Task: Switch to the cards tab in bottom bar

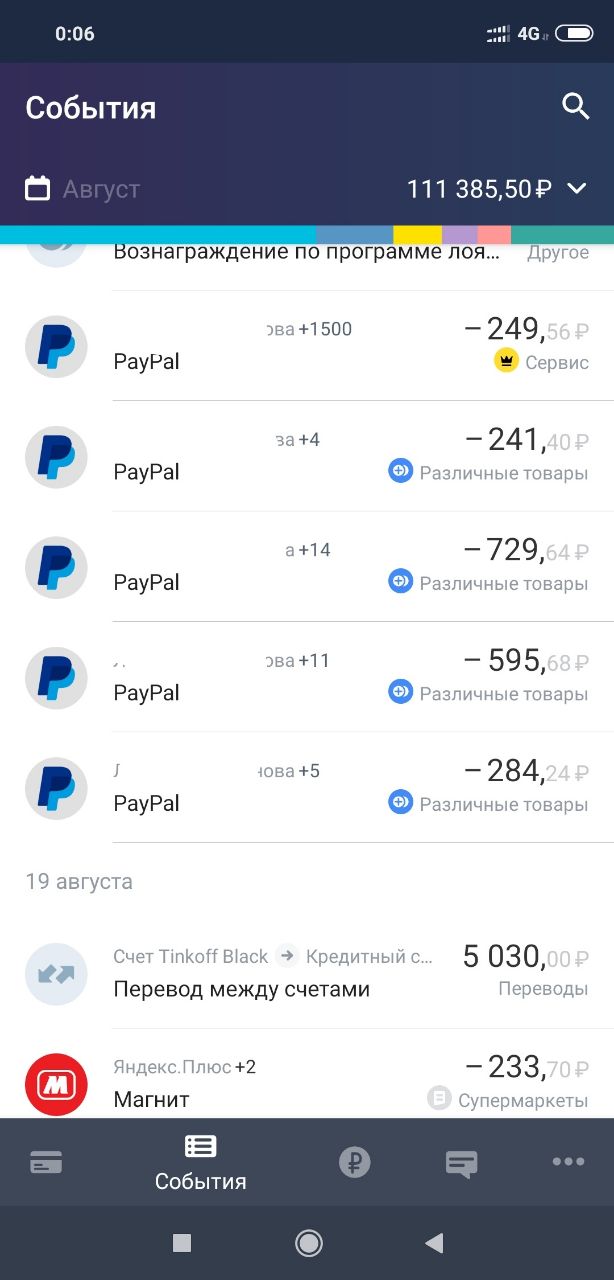Action: click(46, 1162)
